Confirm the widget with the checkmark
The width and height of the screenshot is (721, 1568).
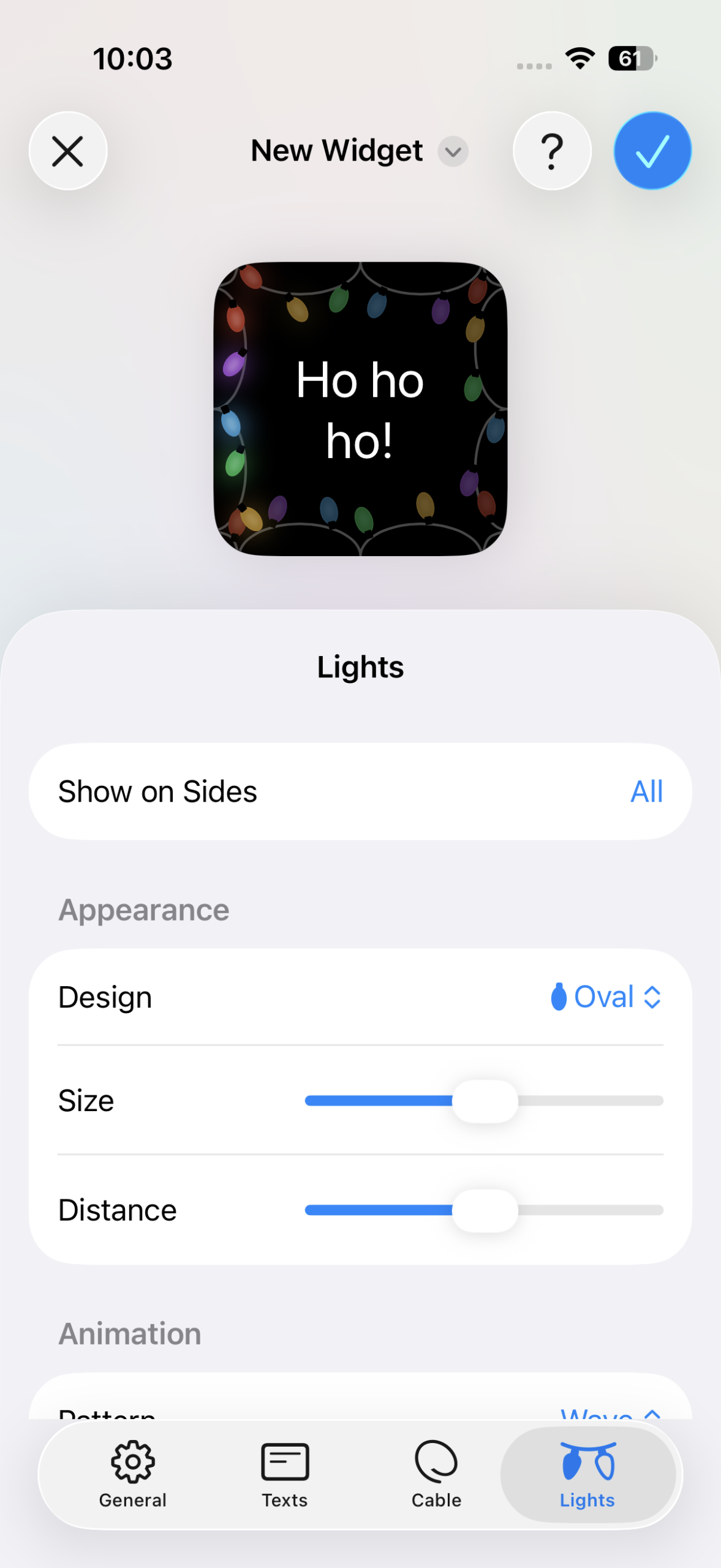(652, 151)
